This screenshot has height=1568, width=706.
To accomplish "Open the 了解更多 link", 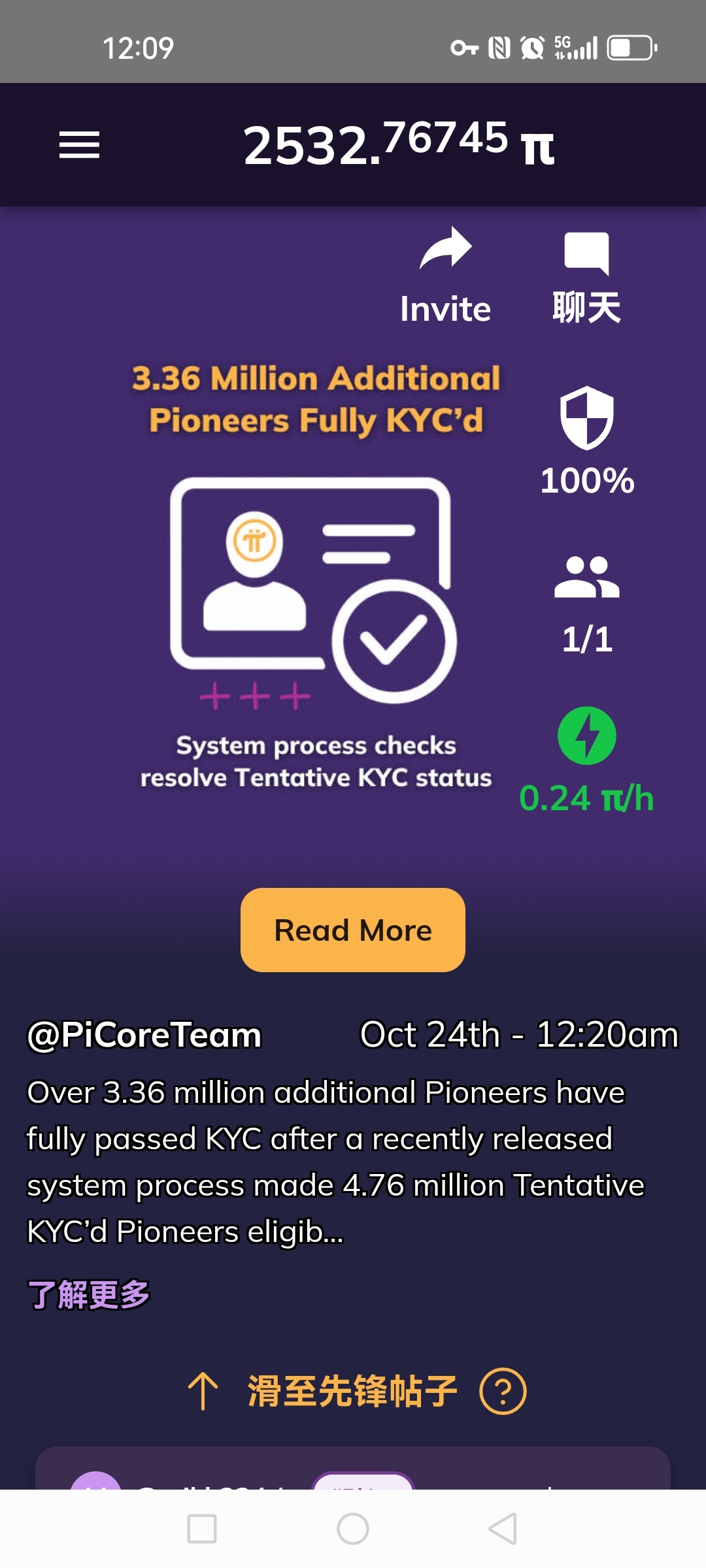I will tap(88, 1294).
